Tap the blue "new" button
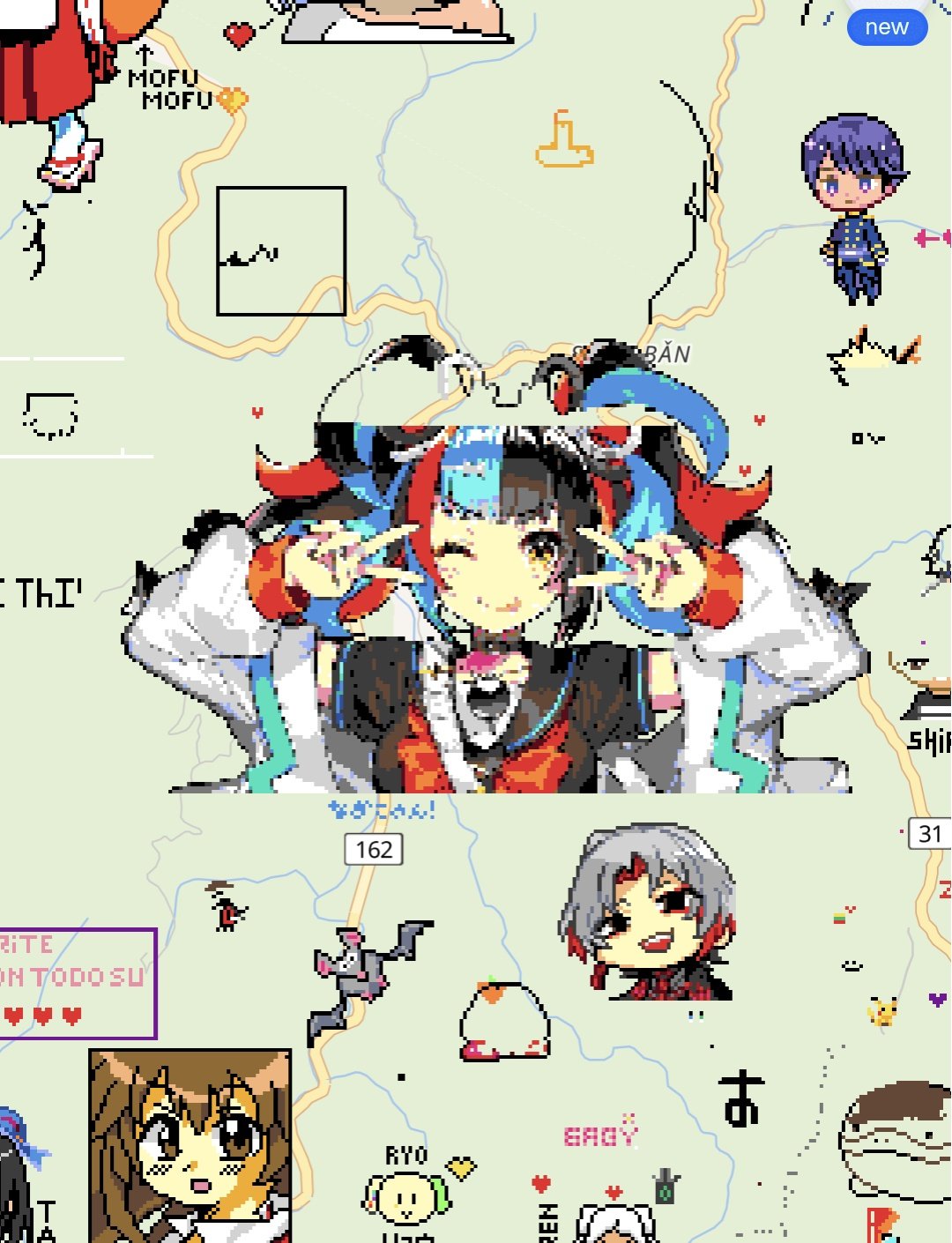The image size is (952, 1243). (886, 27)
